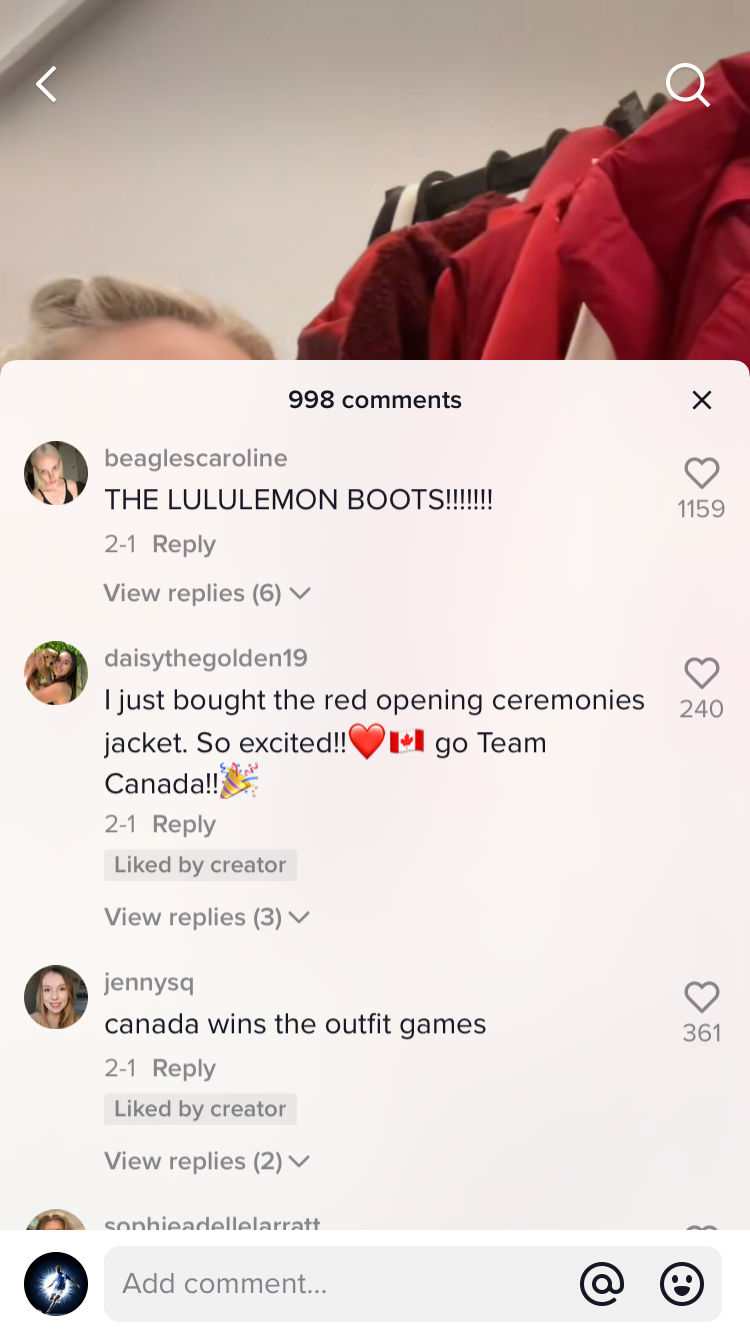Screen dimensions: 750x1334
Task: Like beaglescaroline's comment
Action: (701, 474)
